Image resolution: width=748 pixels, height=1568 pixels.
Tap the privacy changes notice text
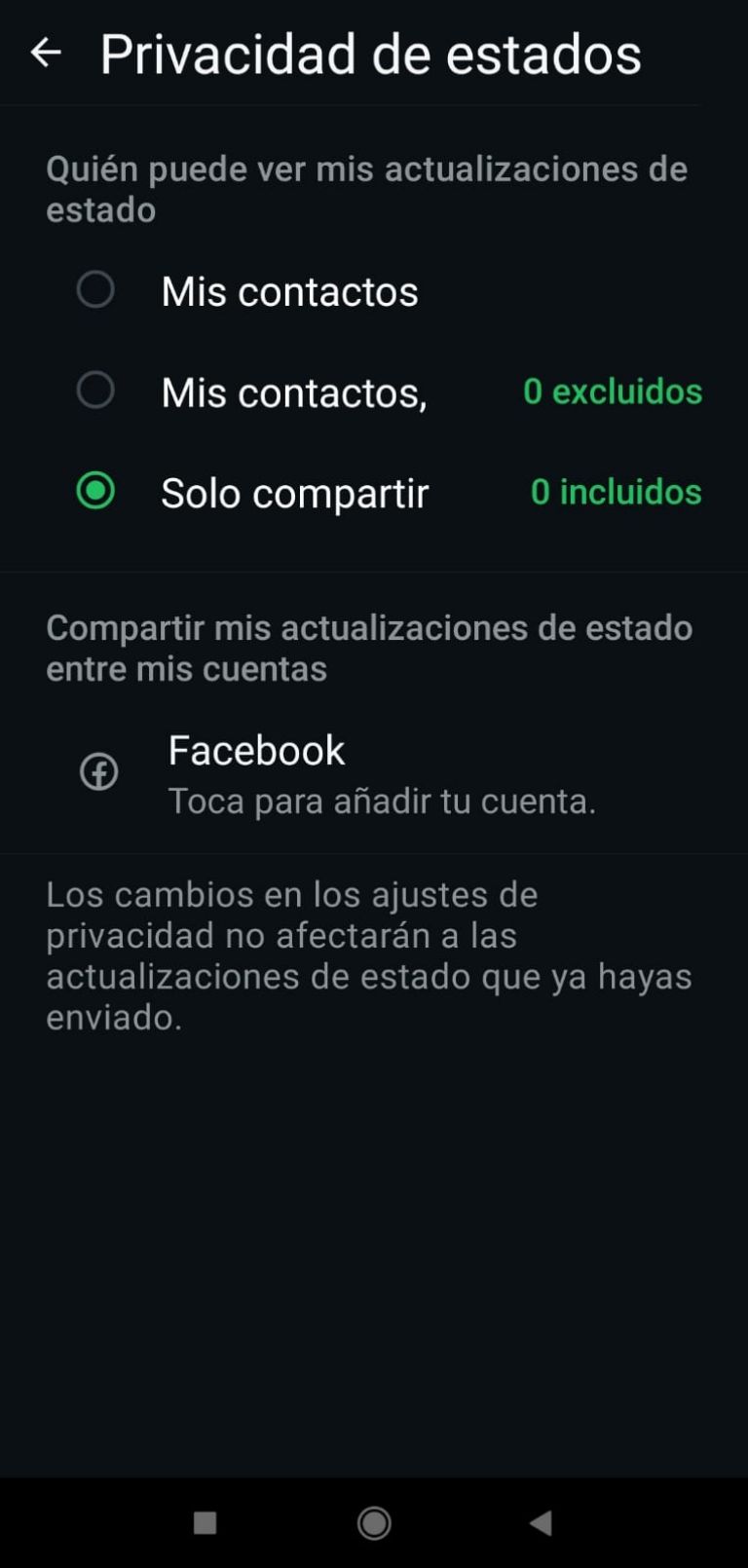[374, 934]
